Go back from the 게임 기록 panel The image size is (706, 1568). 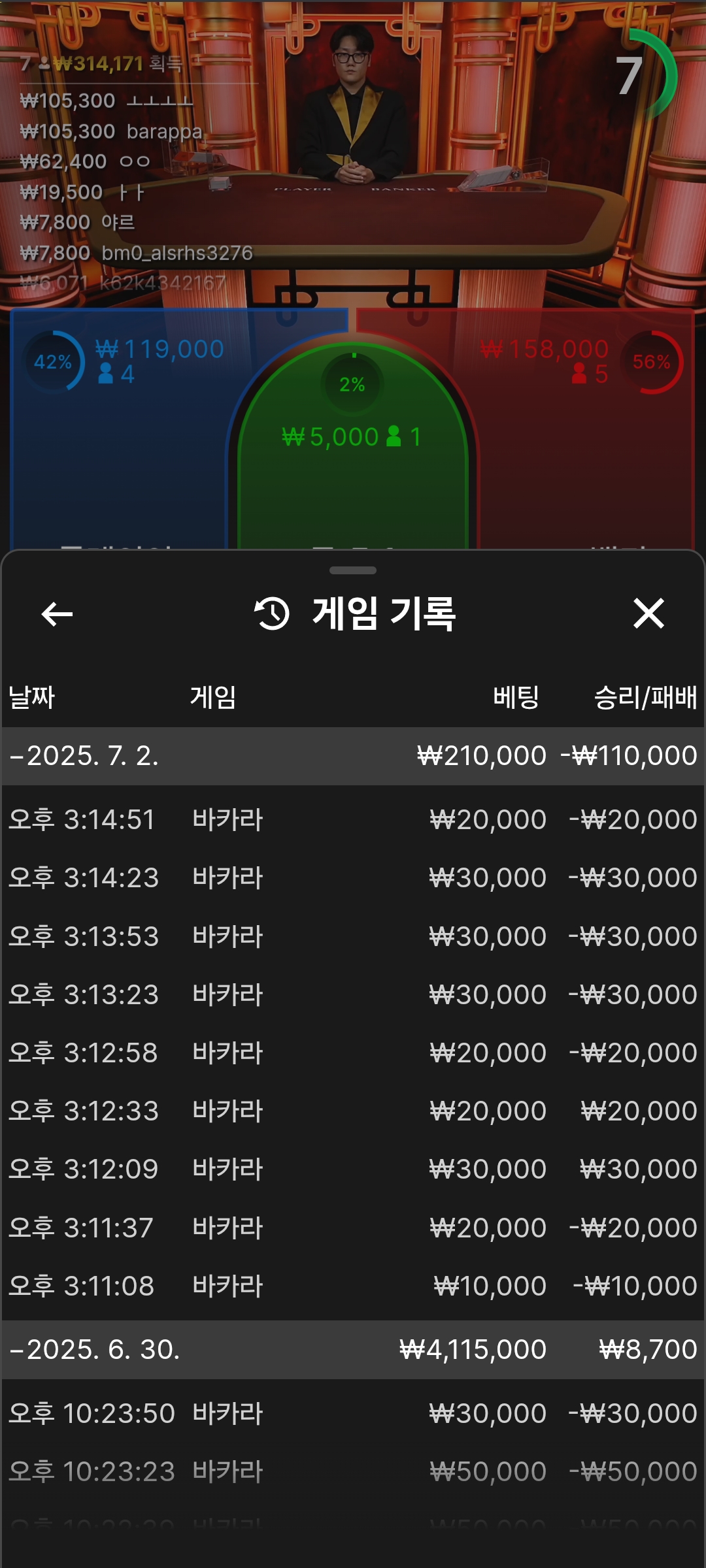click(x=57, y=614)
